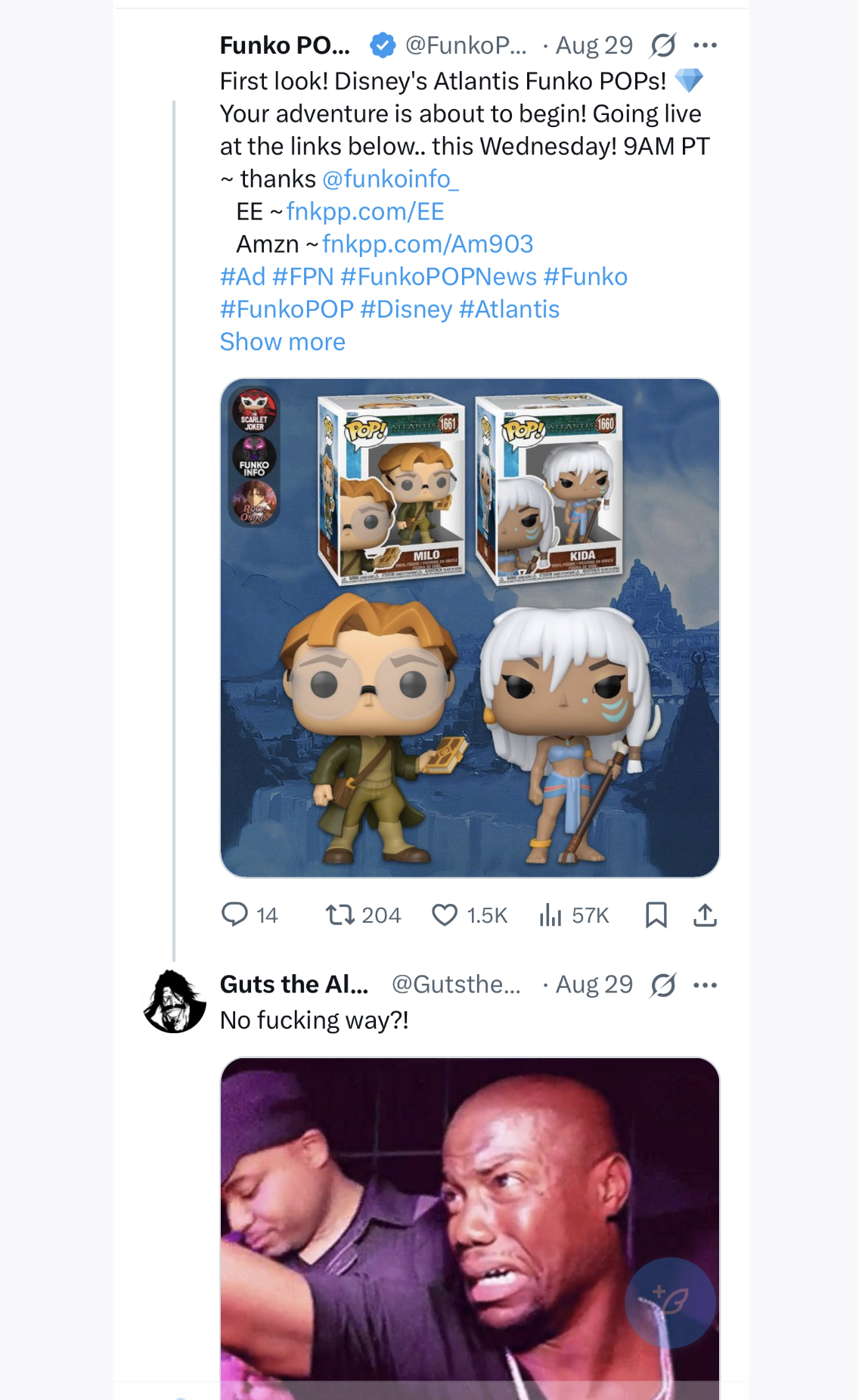This screenshot has height=1400, width=859.
Task: Tap the Grok icon on Guts' reply
Action: tap(662, 985)
